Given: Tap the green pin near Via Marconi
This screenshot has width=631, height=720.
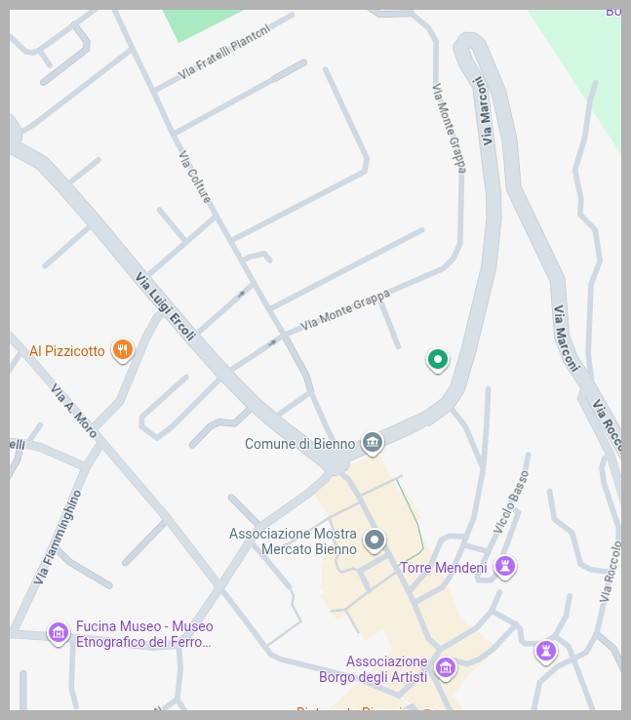Looking at the screenshot, I should coord(437,360).
